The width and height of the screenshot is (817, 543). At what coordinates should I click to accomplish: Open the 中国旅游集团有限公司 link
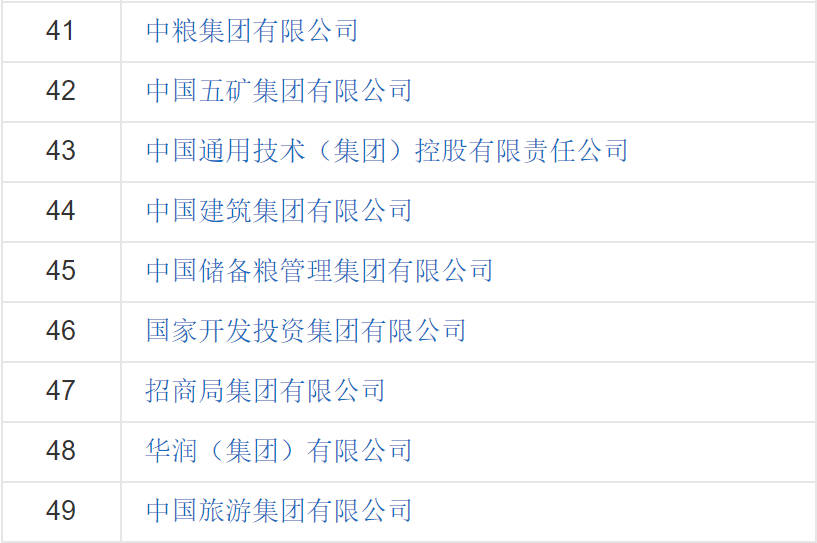(x=279, y=511)
